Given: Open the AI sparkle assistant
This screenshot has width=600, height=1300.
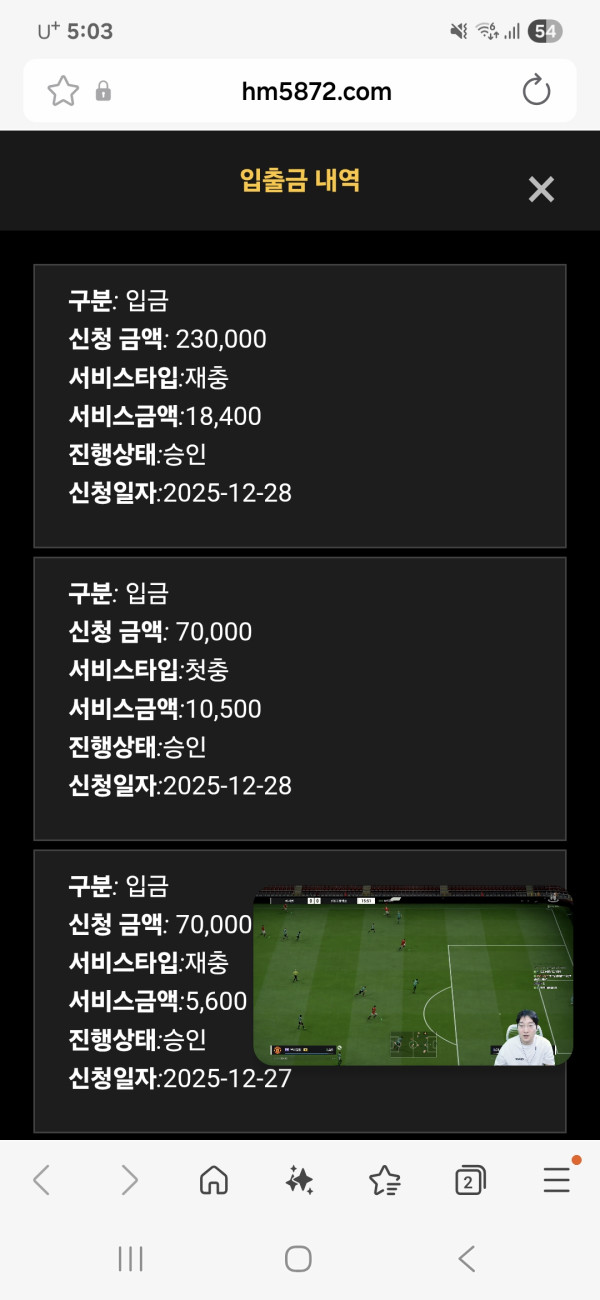Looking at the screenshot, I should coord(299,1180).
